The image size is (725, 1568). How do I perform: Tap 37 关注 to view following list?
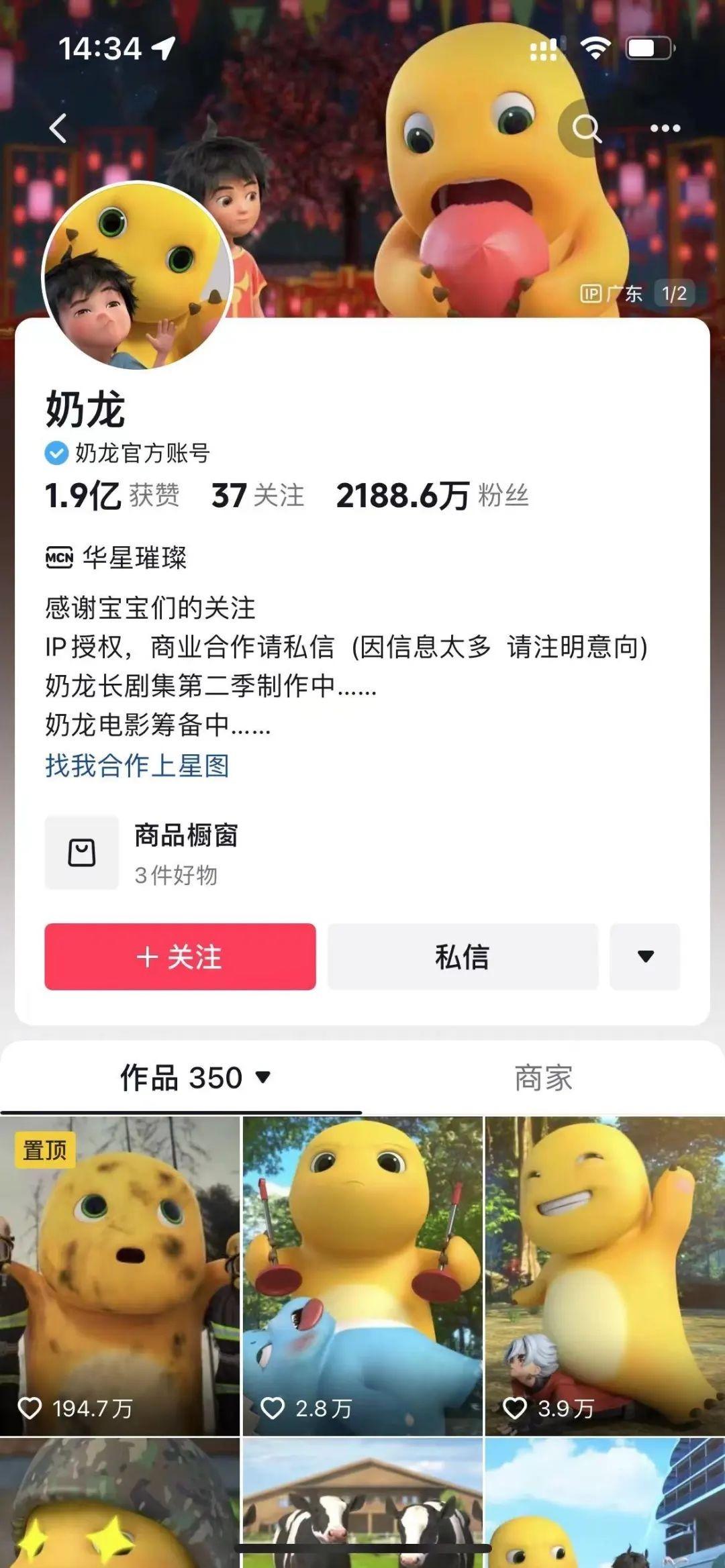coord(256,496)
